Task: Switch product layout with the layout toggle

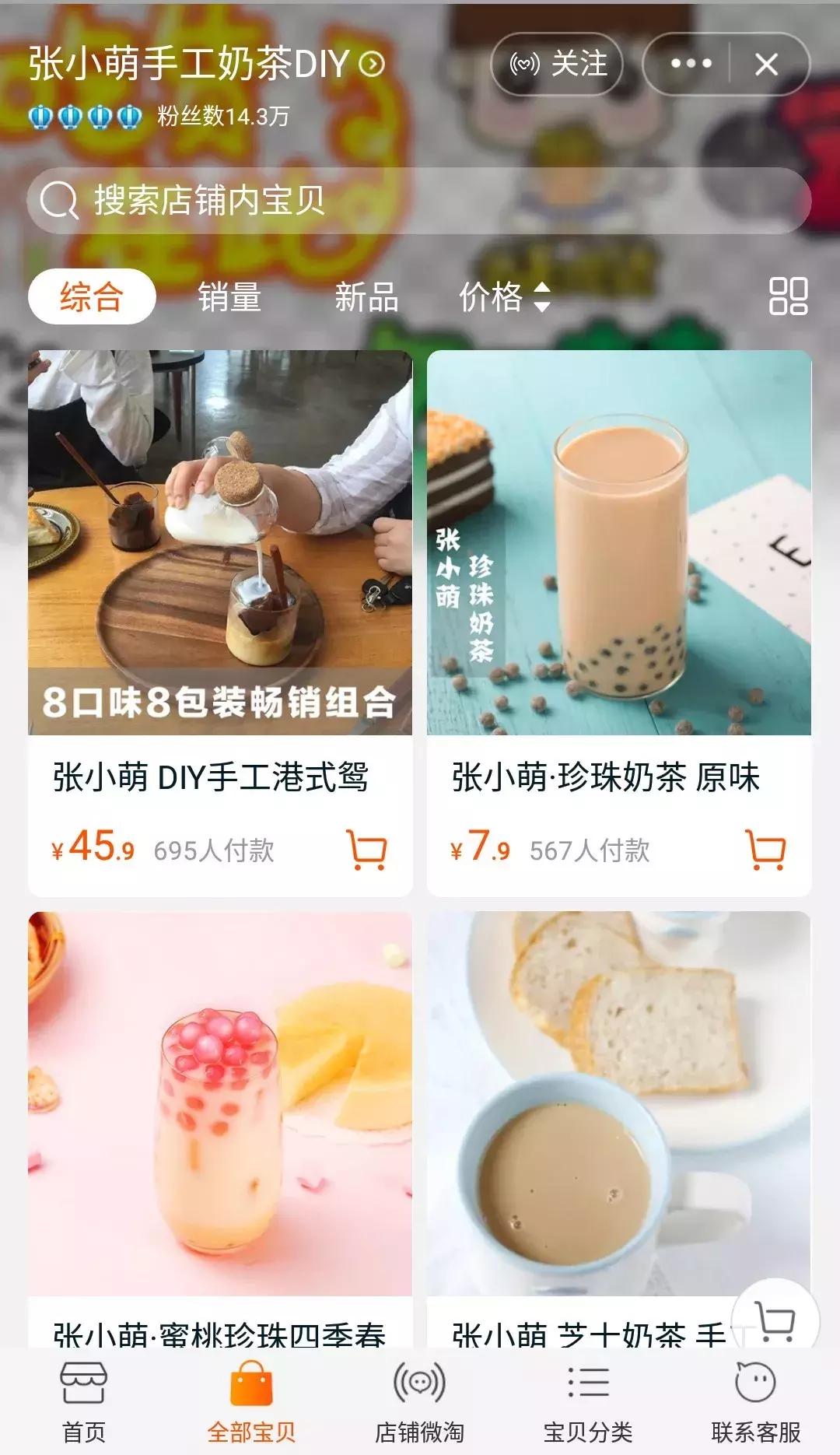Action: (788, 298)
